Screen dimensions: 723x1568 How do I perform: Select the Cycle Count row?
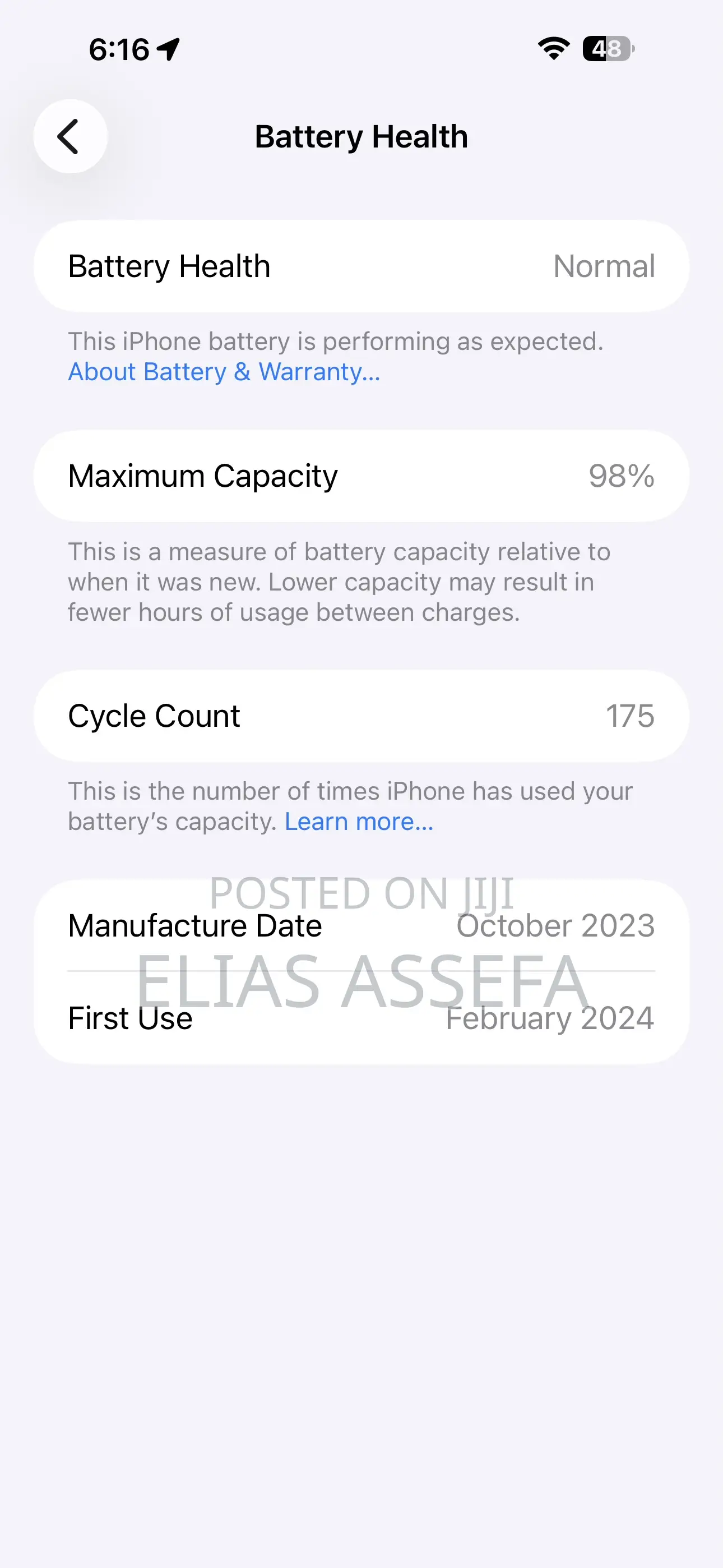(x=361, y=716)
